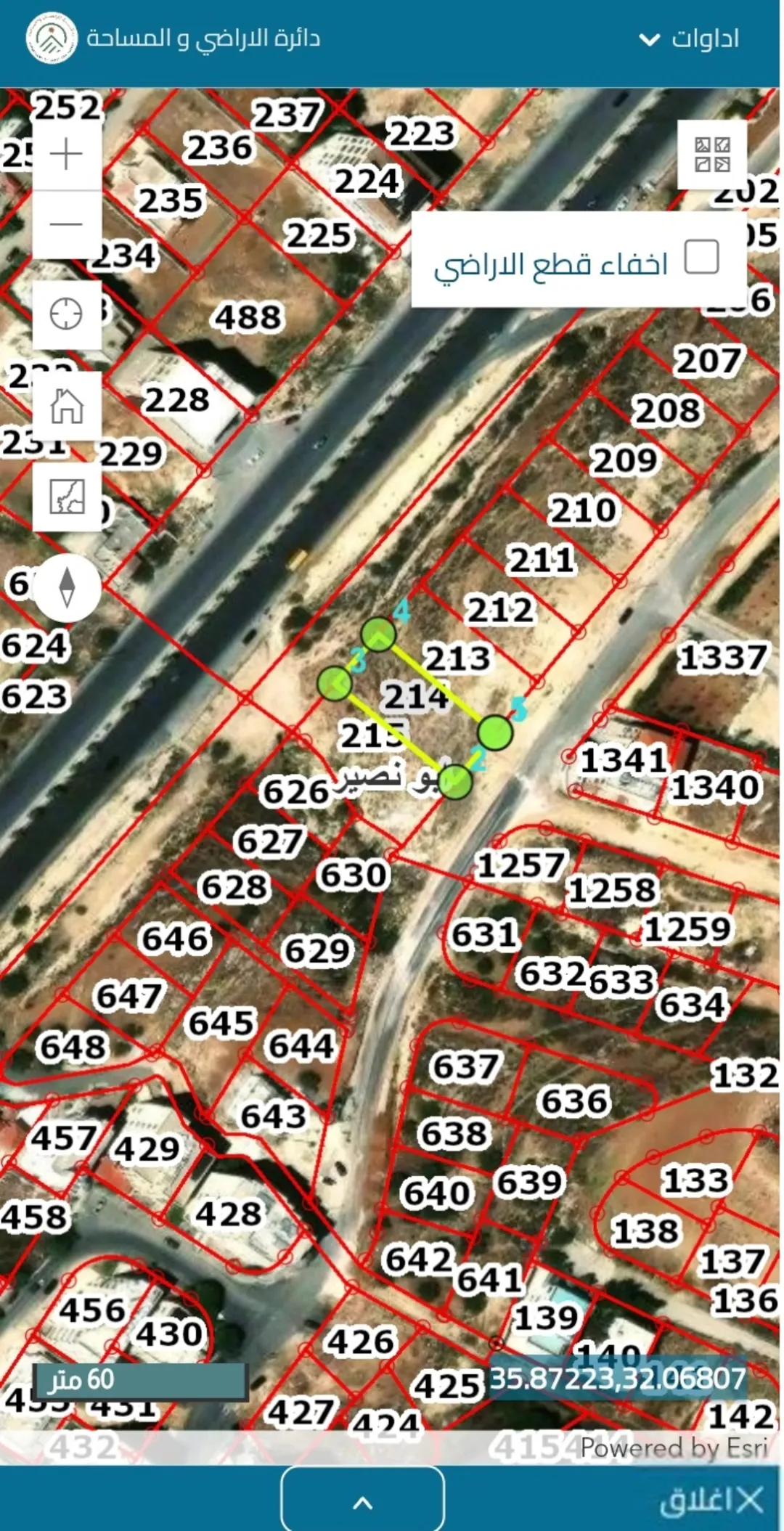
Task: Locate my current position
Action: pos(67,314)
